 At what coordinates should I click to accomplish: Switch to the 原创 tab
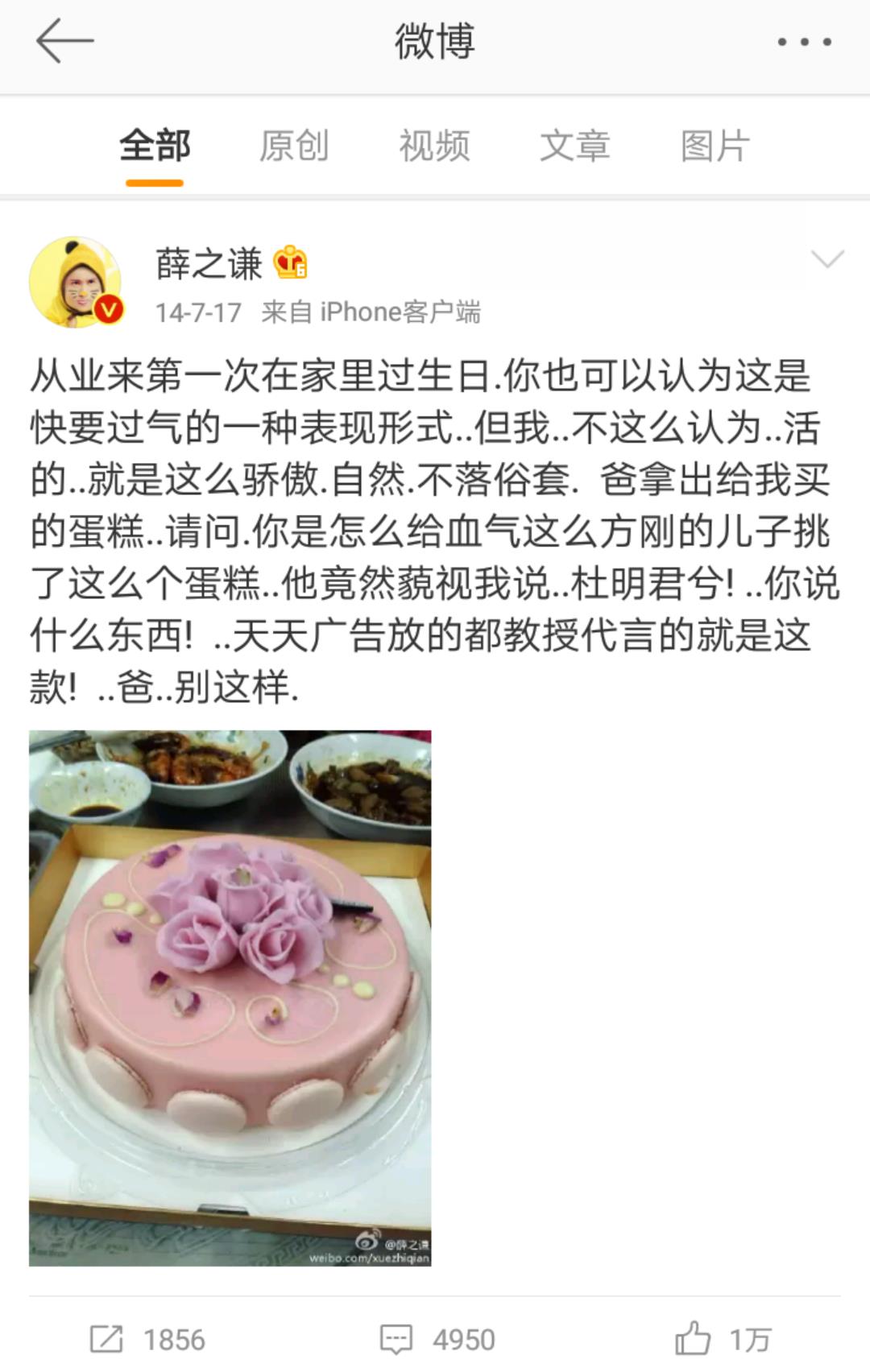click(294, 146)
